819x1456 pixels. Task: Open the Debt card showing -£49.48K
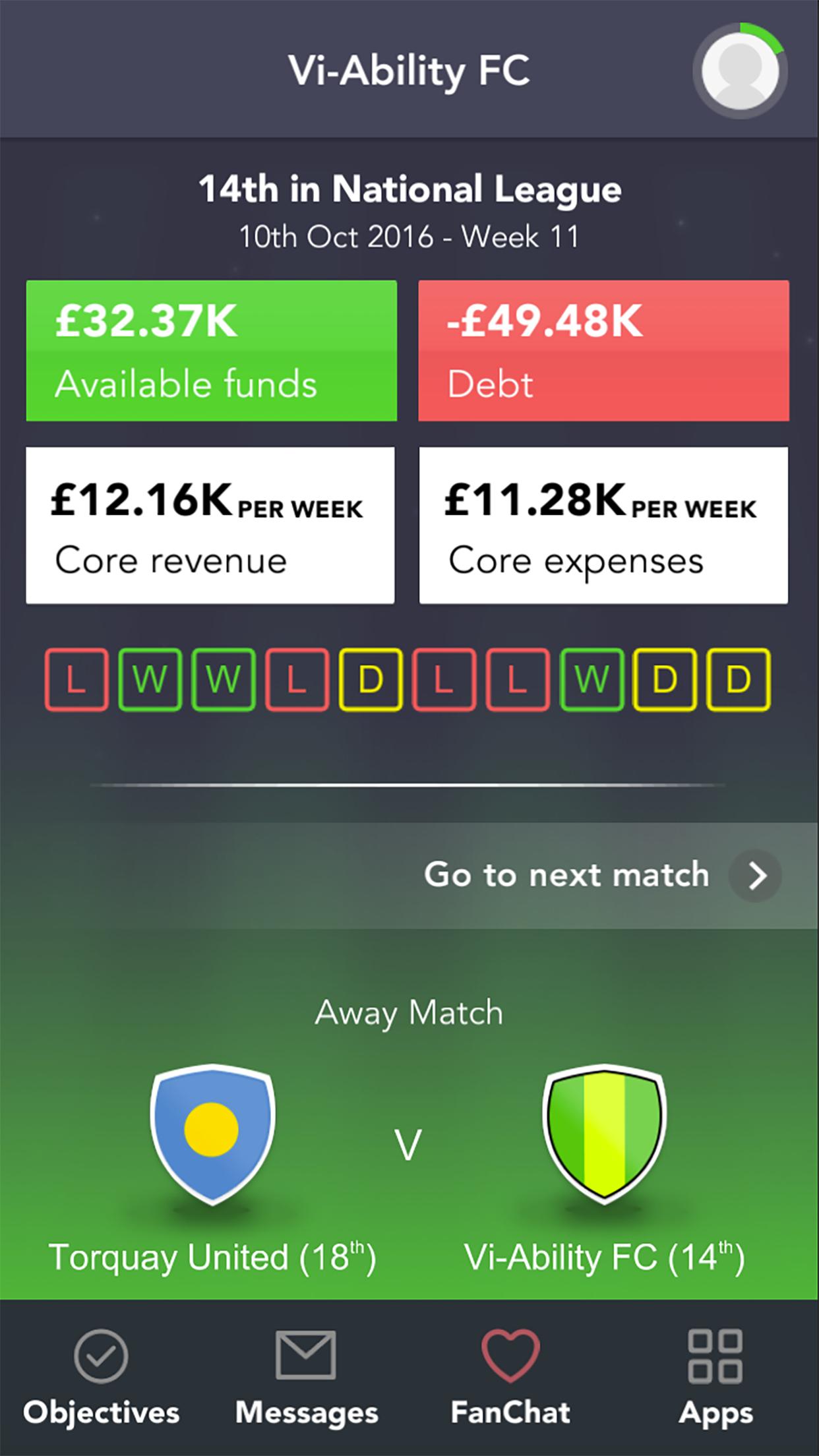604,351
